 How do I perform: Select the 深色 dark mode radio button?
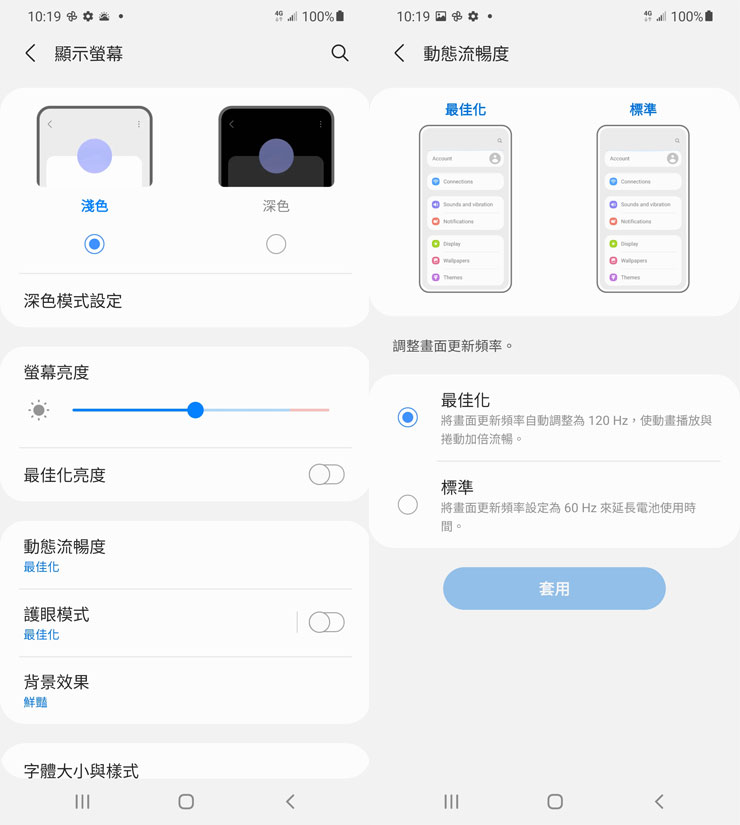pos(276,243)
